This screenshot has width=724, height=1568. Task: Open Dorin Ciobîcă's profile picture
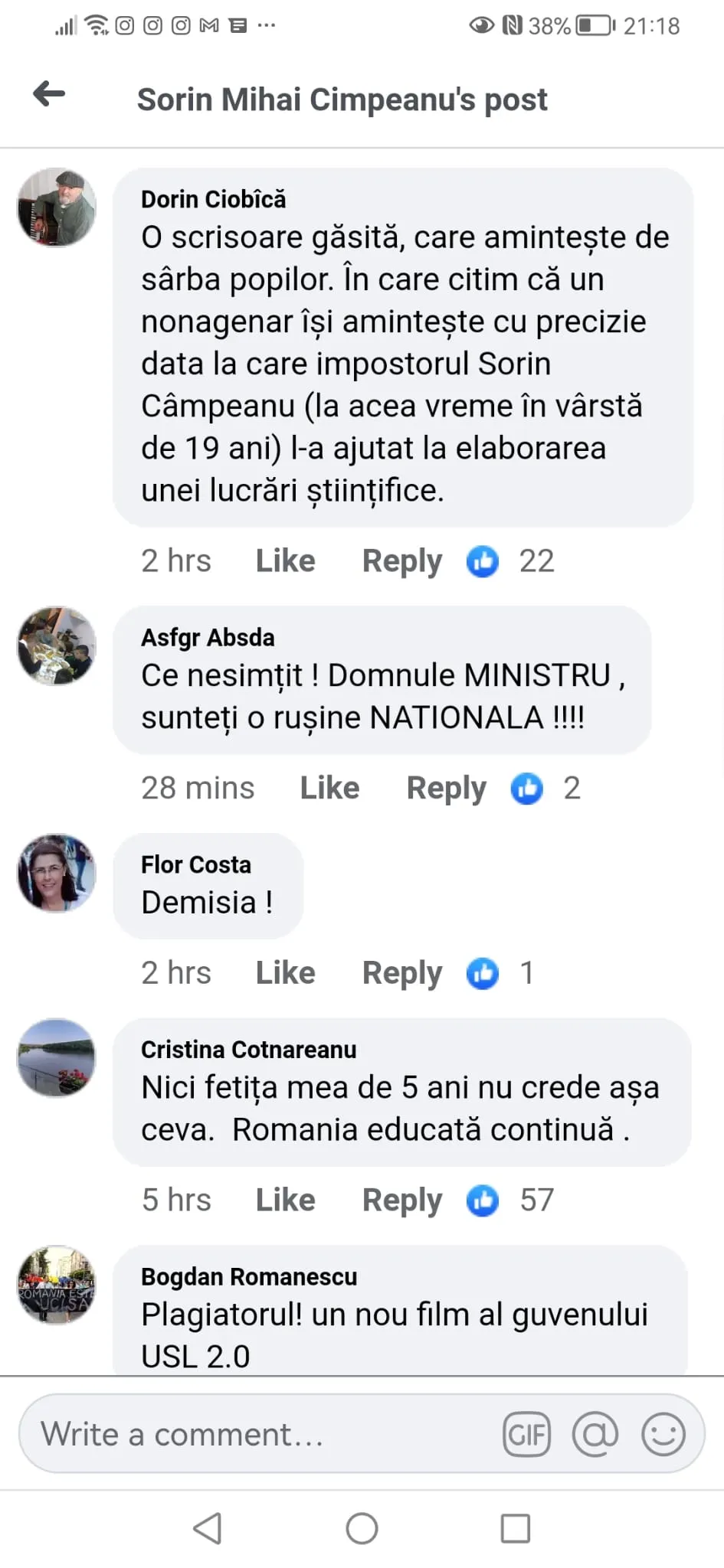[57, 207]
